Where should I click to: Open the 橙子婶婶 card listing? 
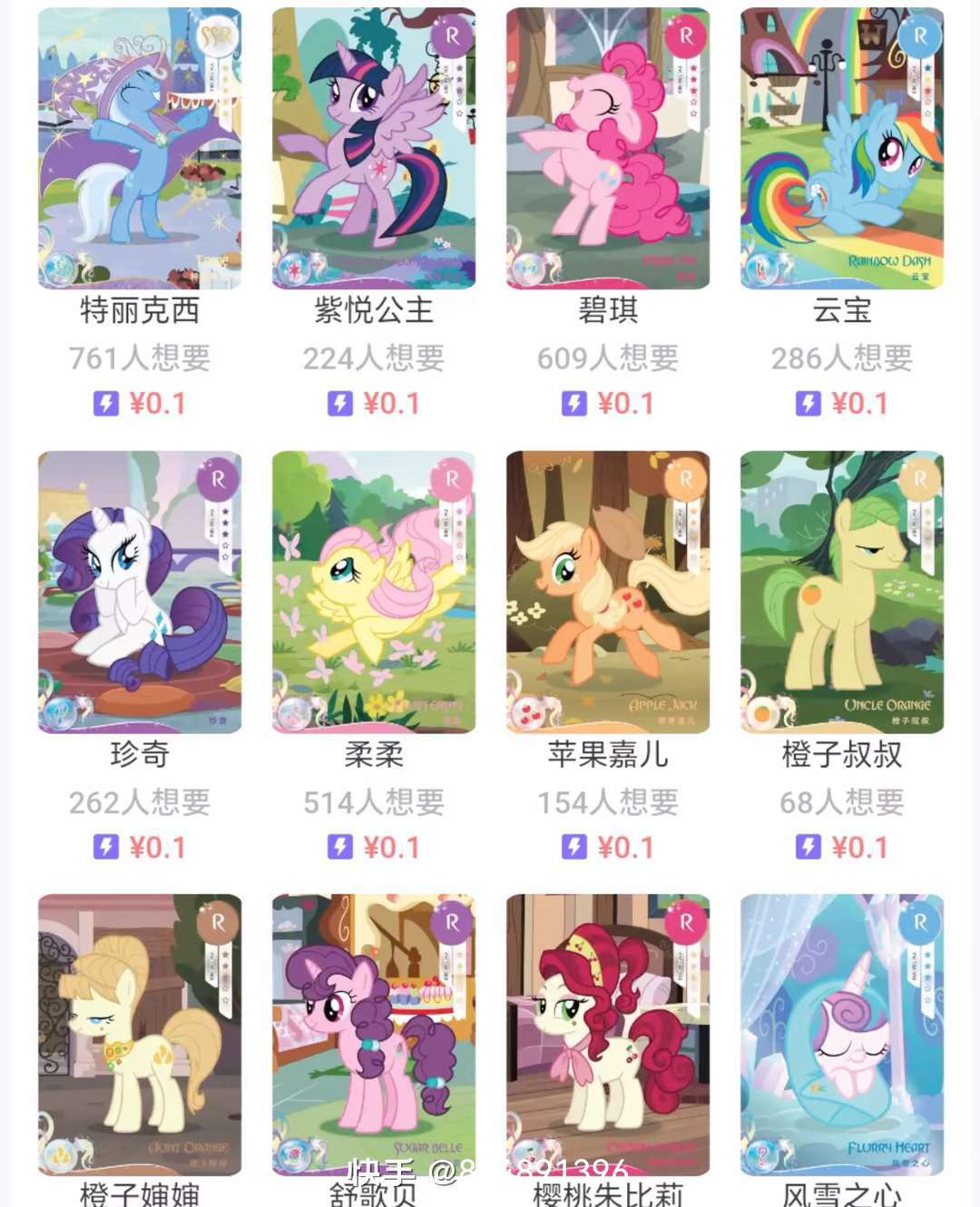click(x=140, y=1035)
